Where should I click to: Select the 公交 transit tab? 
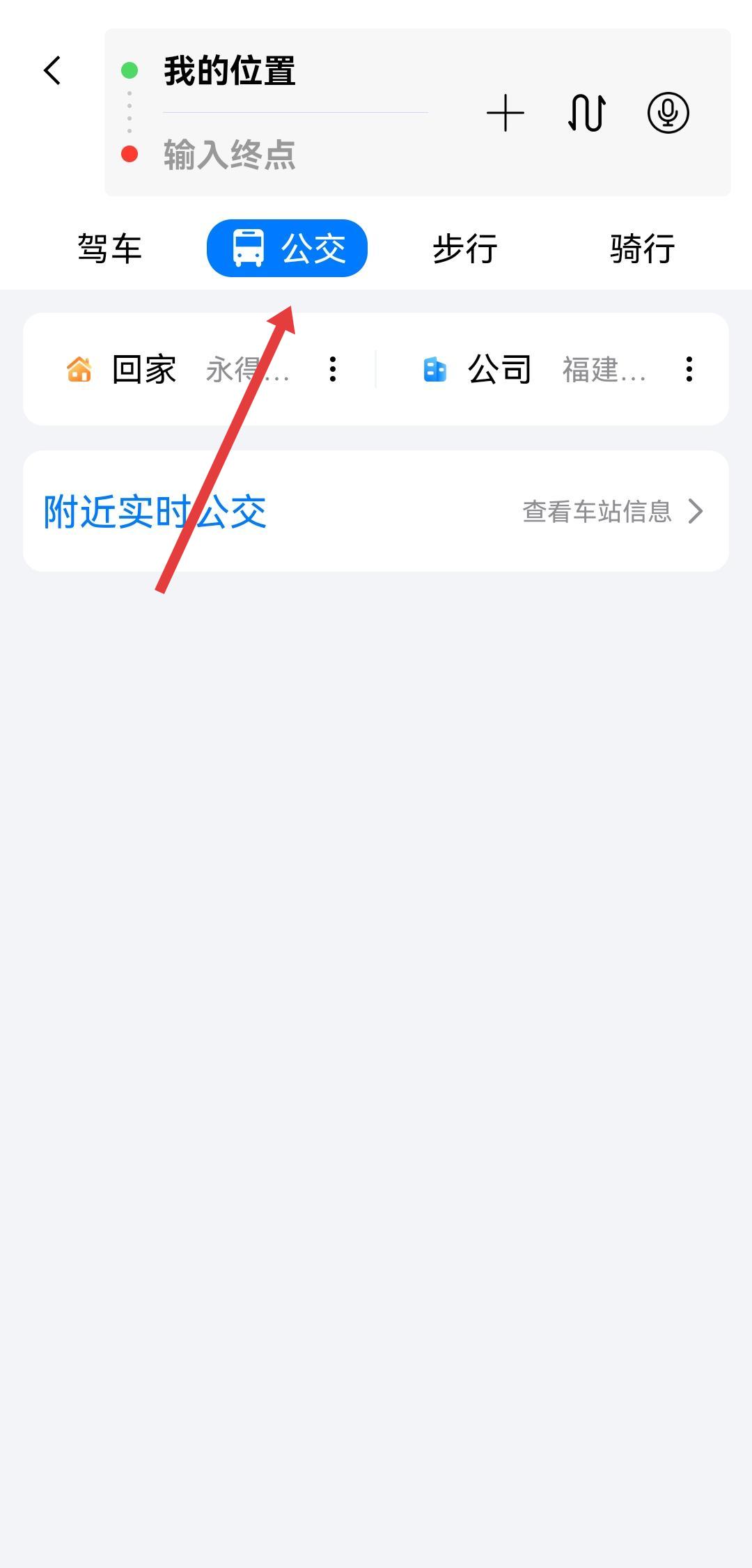click(287, 249)
